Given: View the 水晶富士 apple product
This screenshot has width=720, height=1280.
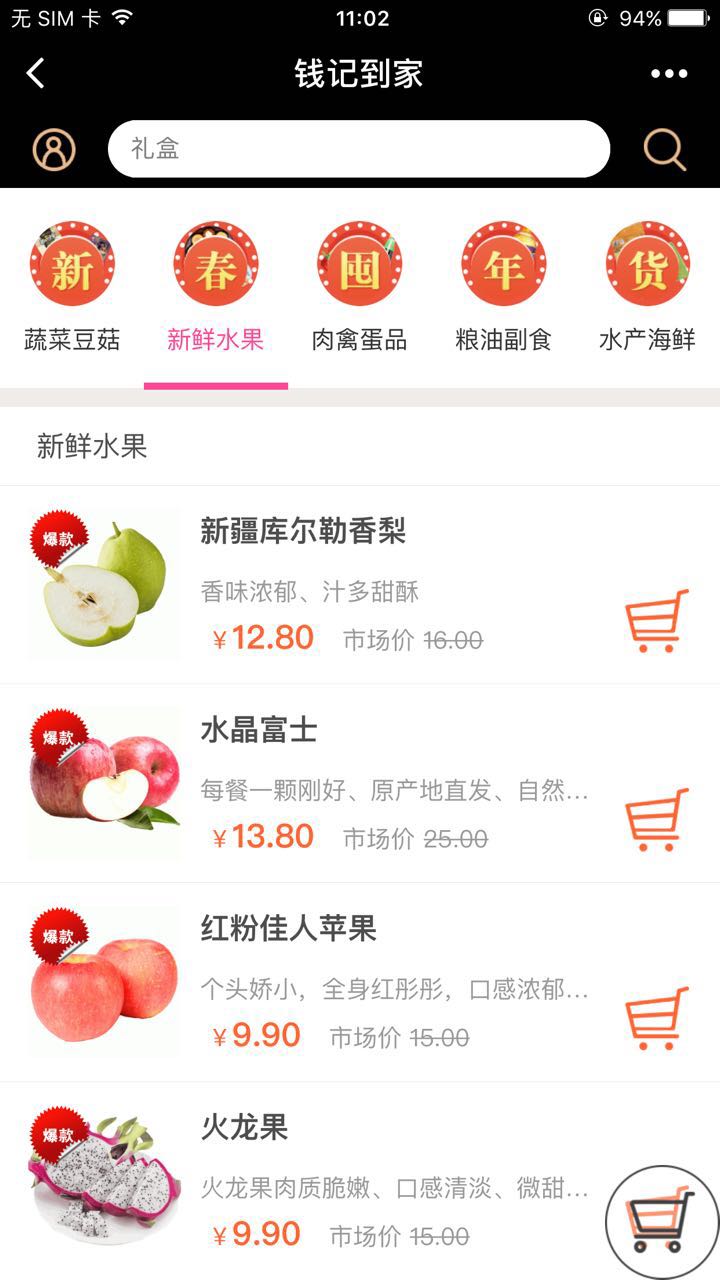Looking at the screenshot, I should (x=259, y=731).
